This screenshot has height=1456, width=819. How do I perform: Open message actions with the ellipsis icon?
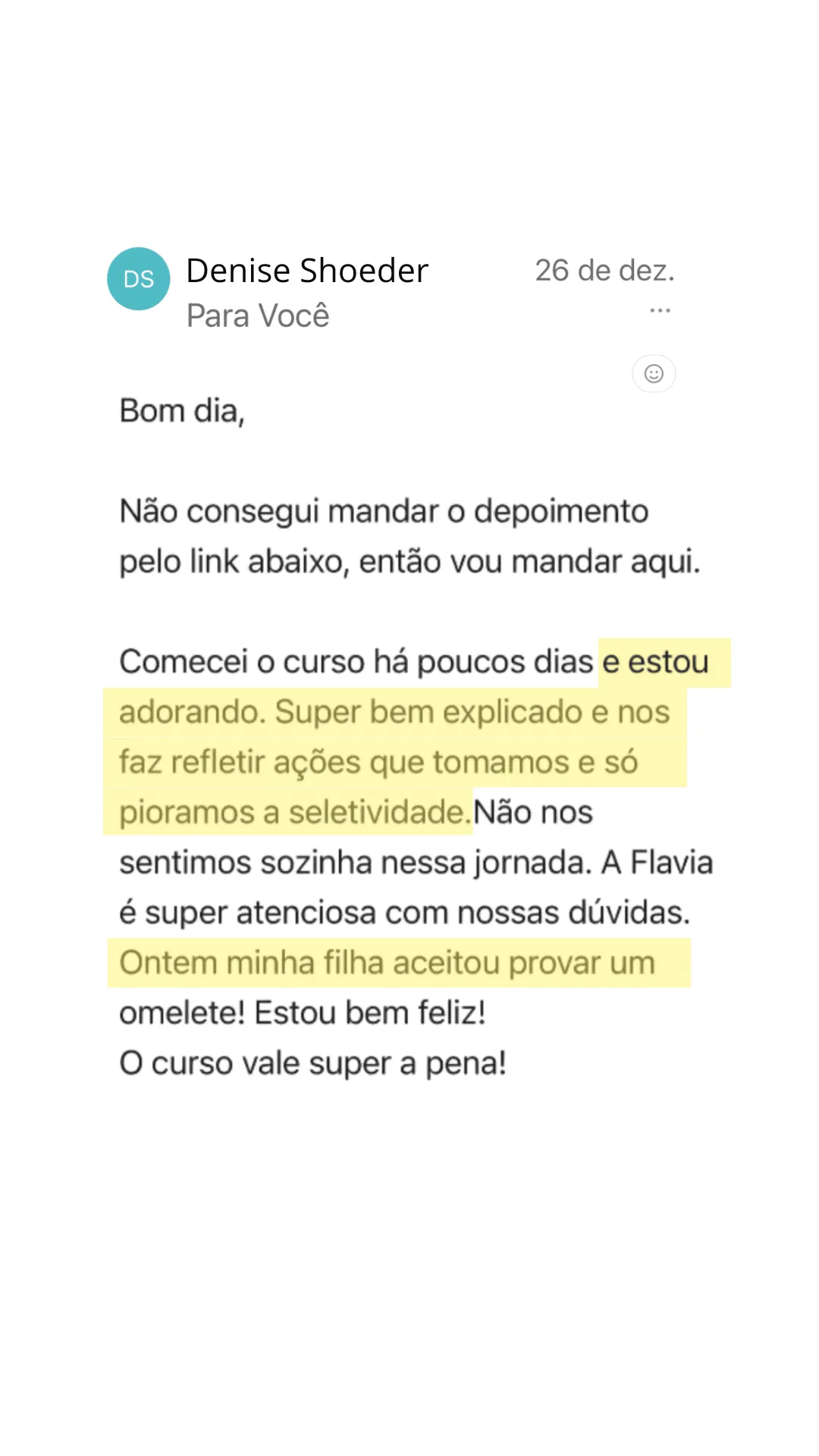pyautogui.click(x=659, y=309)
